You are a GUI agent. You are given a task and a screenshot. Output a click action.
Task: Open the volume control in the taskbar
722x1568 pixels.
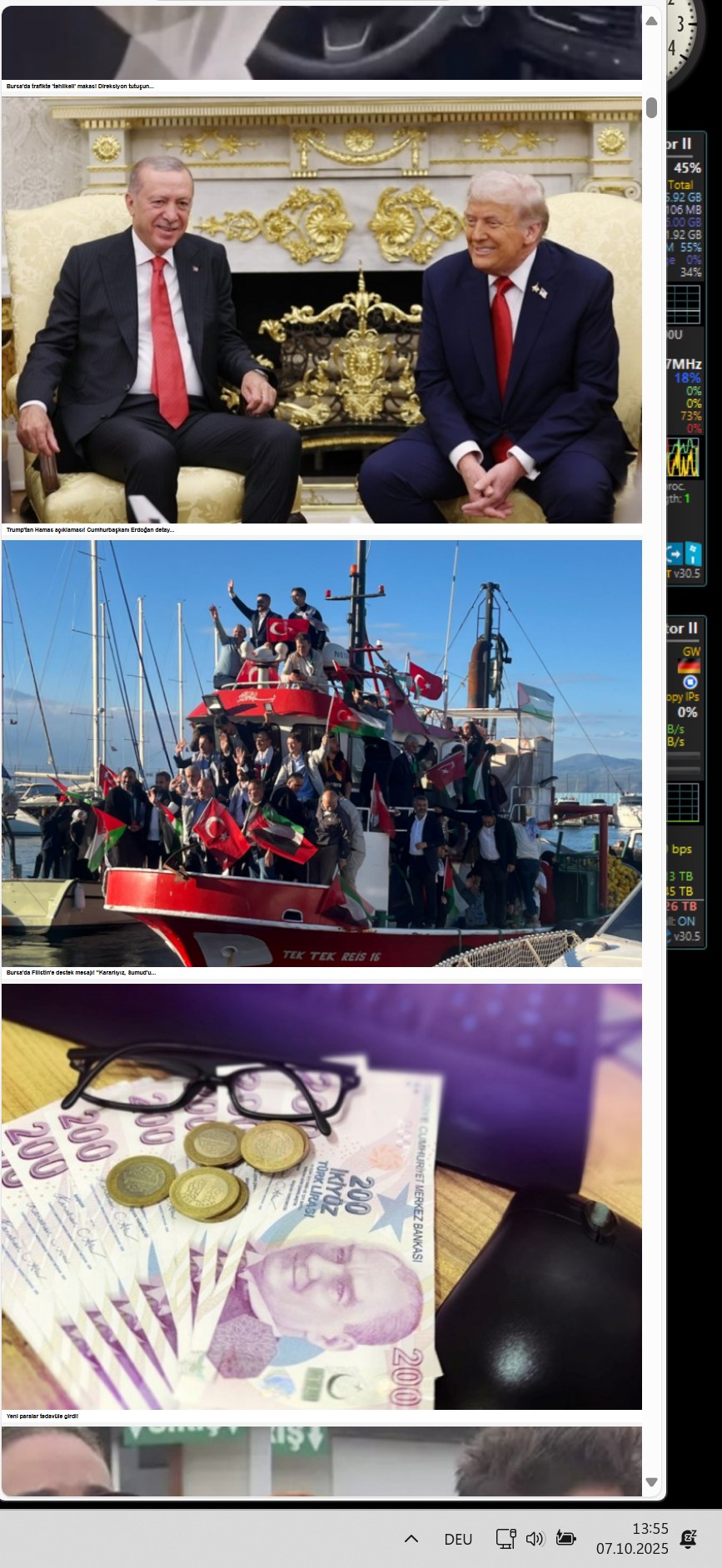point(535,1539)
